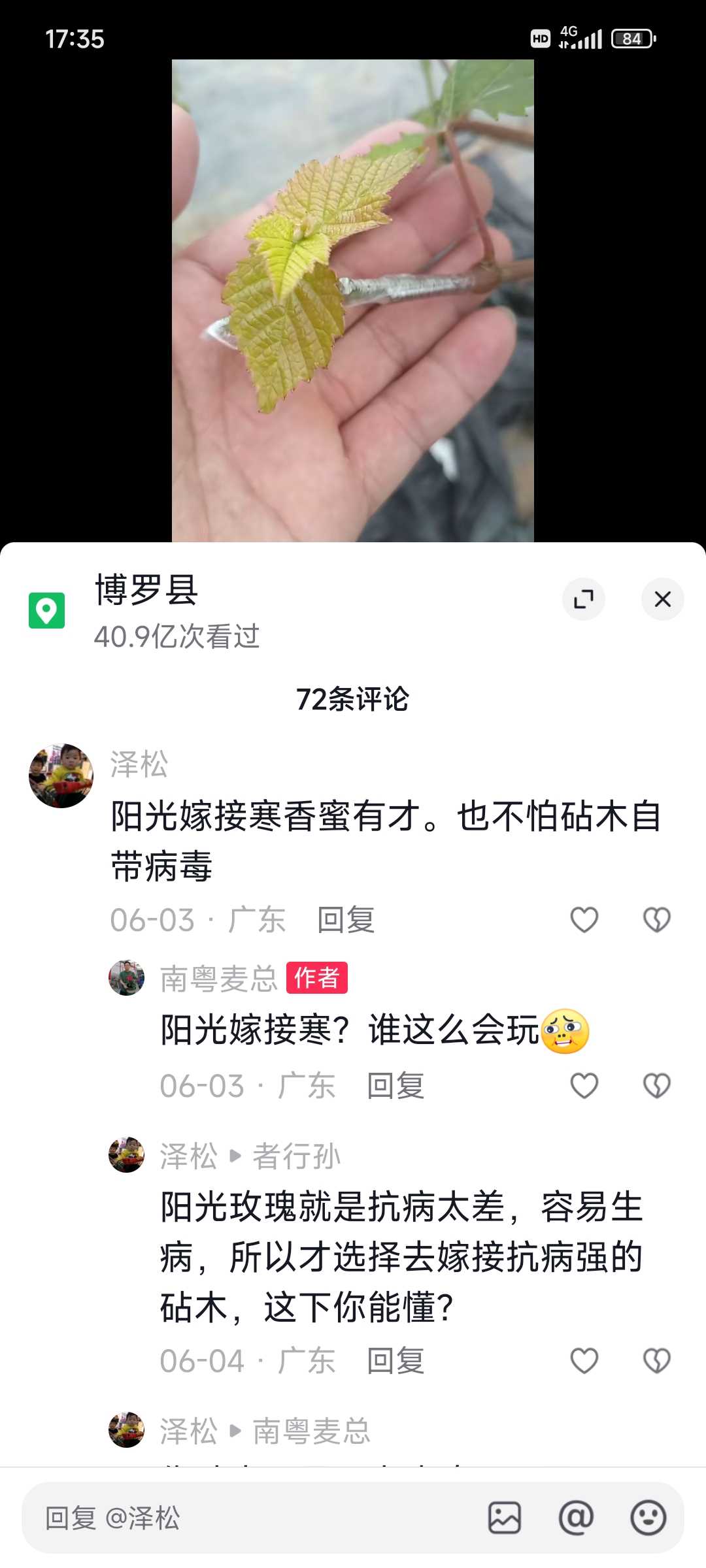This screenshot has width=706, height=1568.
Task: Reply to 泽松's 06-03 comment
Action: click(x=346, y=920)
